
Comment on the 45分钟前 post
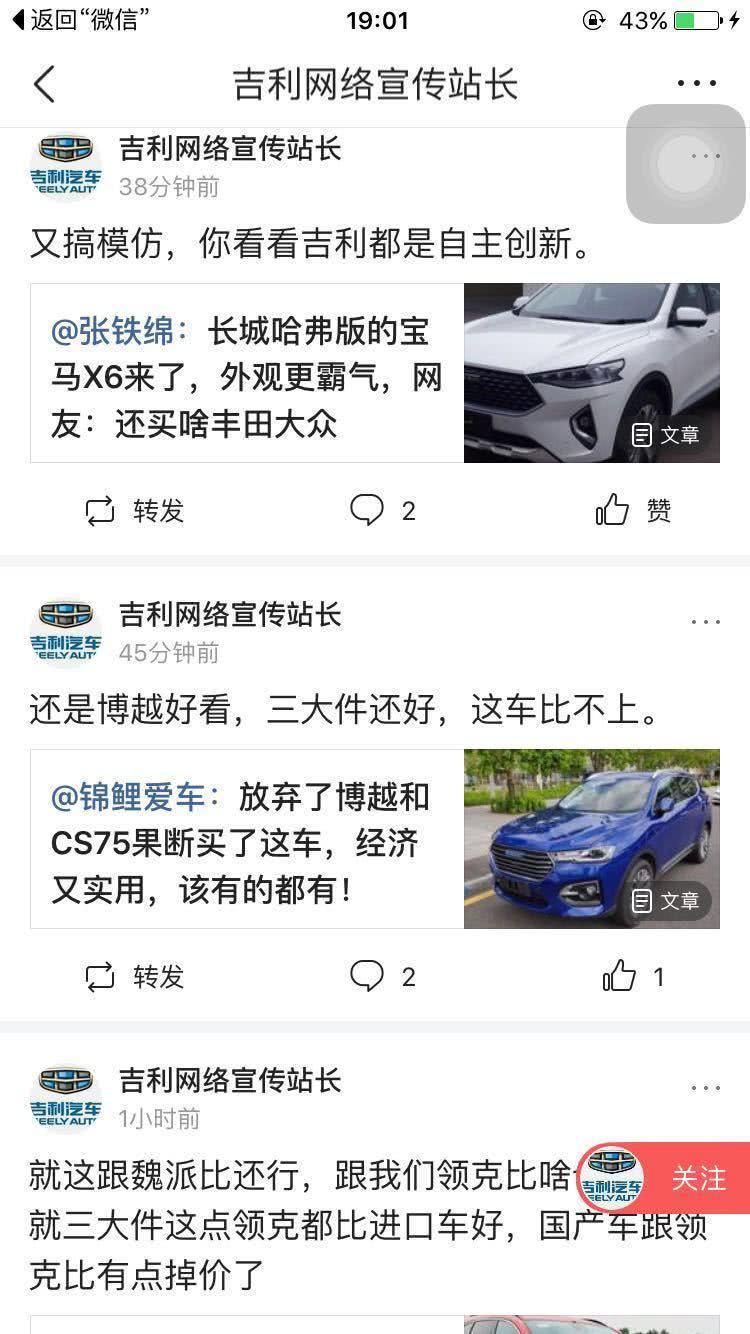[x=382, y=976]
